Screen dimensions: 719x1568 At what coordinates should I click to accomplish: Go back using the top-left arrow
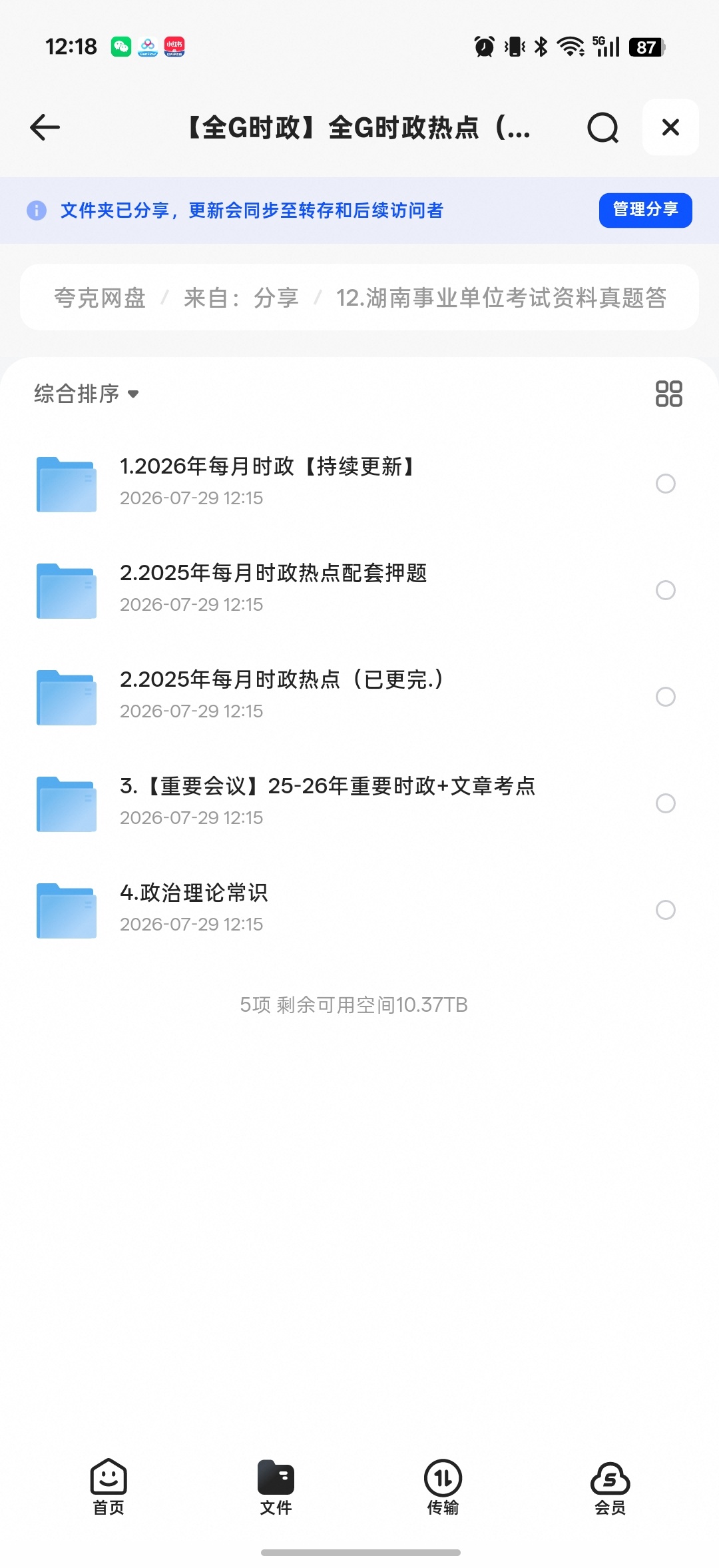(x=45, y=127)
